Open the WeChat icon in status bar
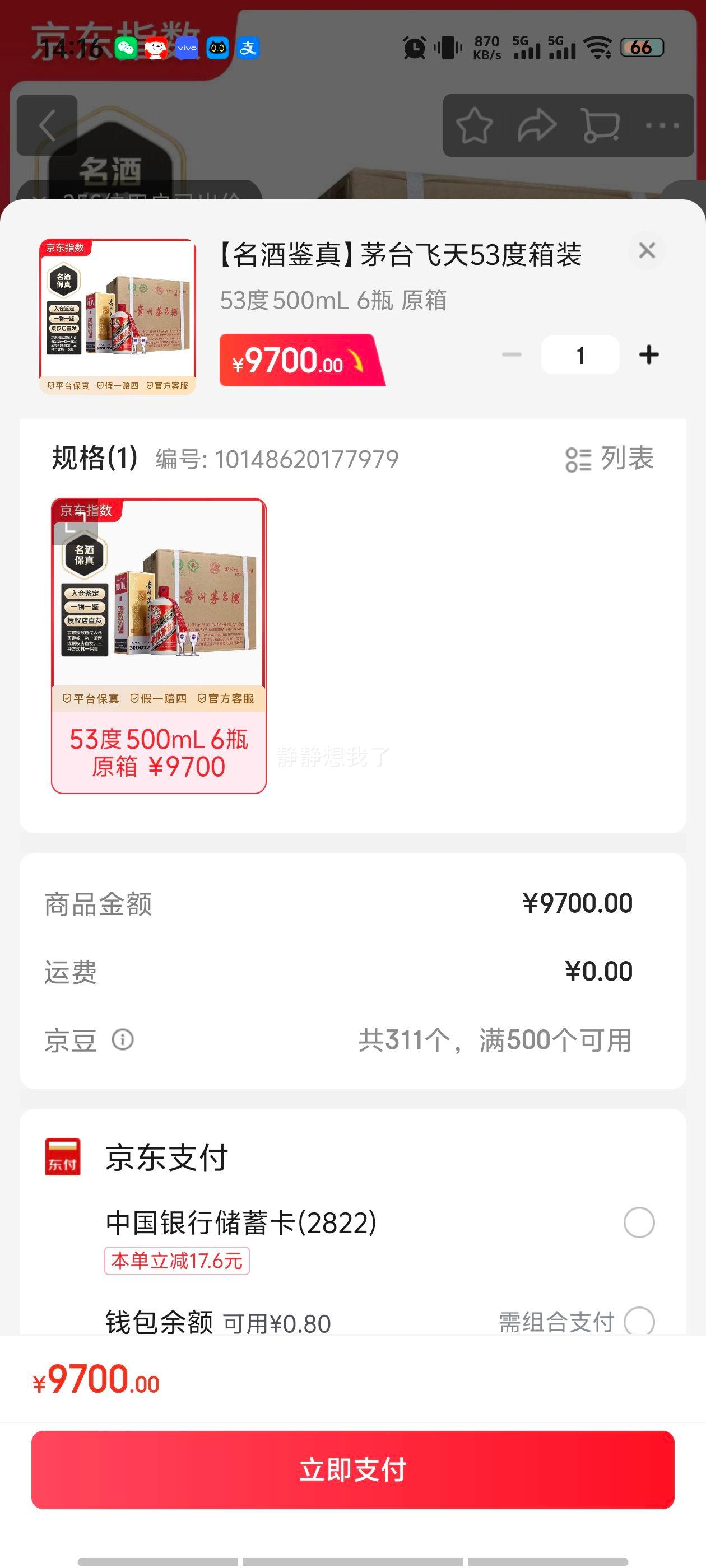Screen dimensions: 706x1568 coord(125,49)
